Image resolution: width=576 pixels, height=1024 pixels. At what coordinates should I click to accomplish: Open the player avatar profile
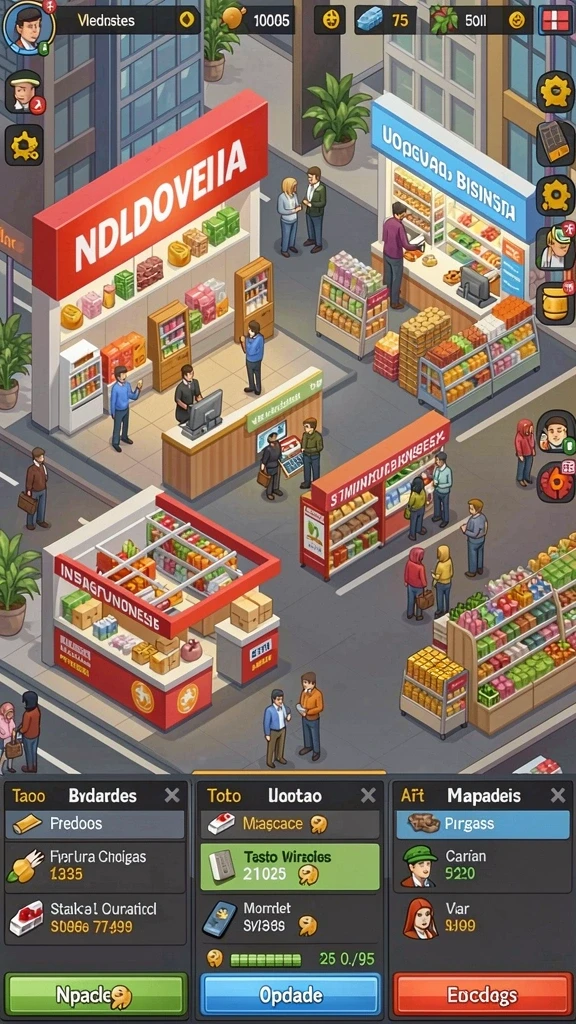click(29, 26)
